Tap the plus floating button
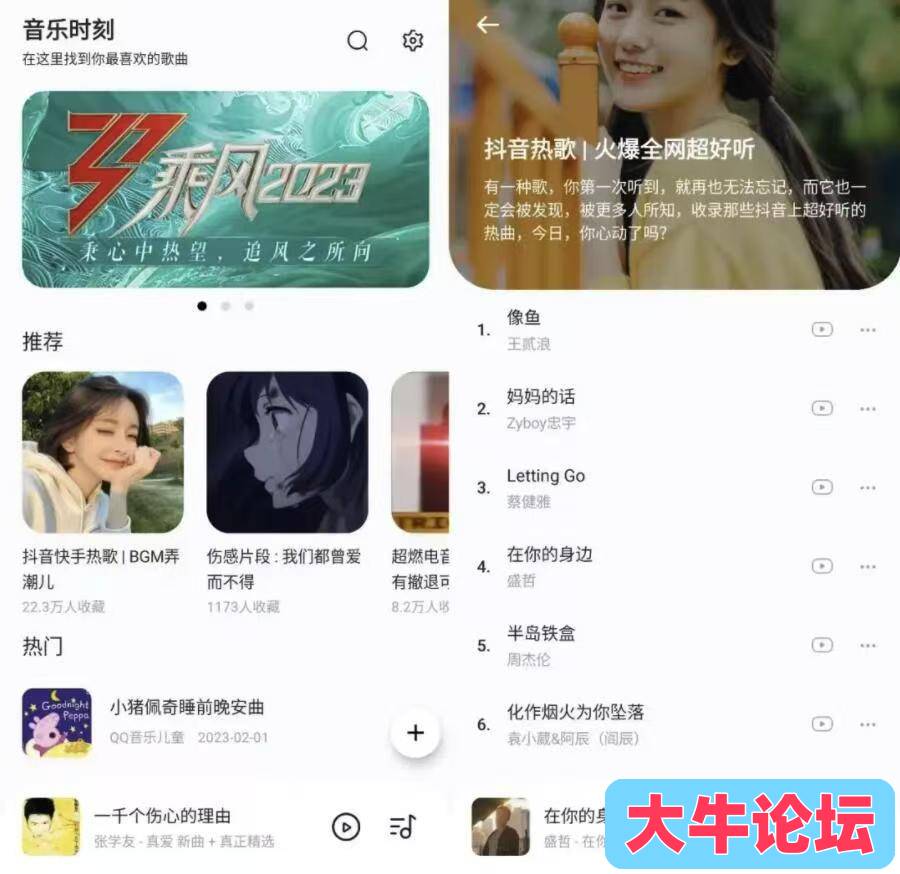 [x=415, y=733]
